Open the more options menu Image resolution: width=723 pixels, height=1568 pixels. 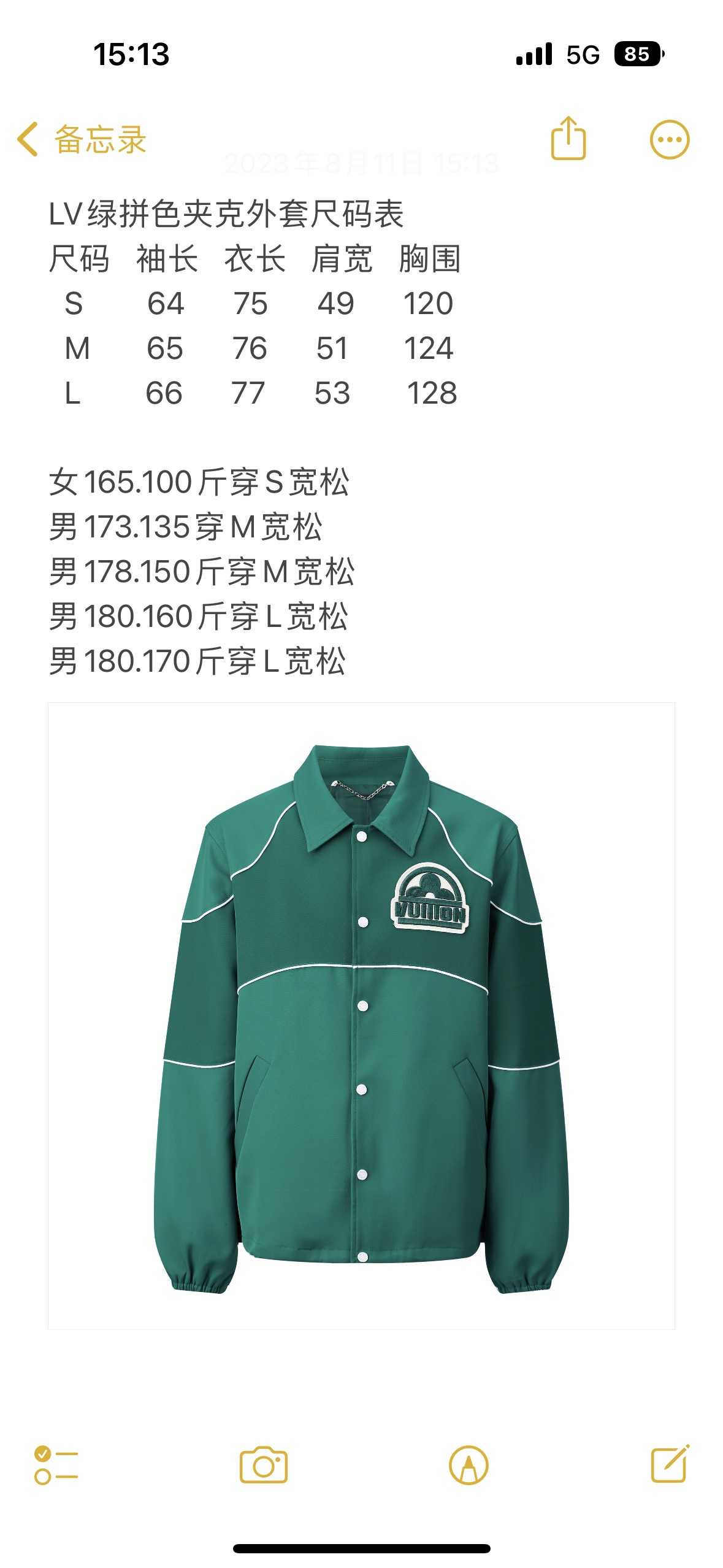(669, 140)
